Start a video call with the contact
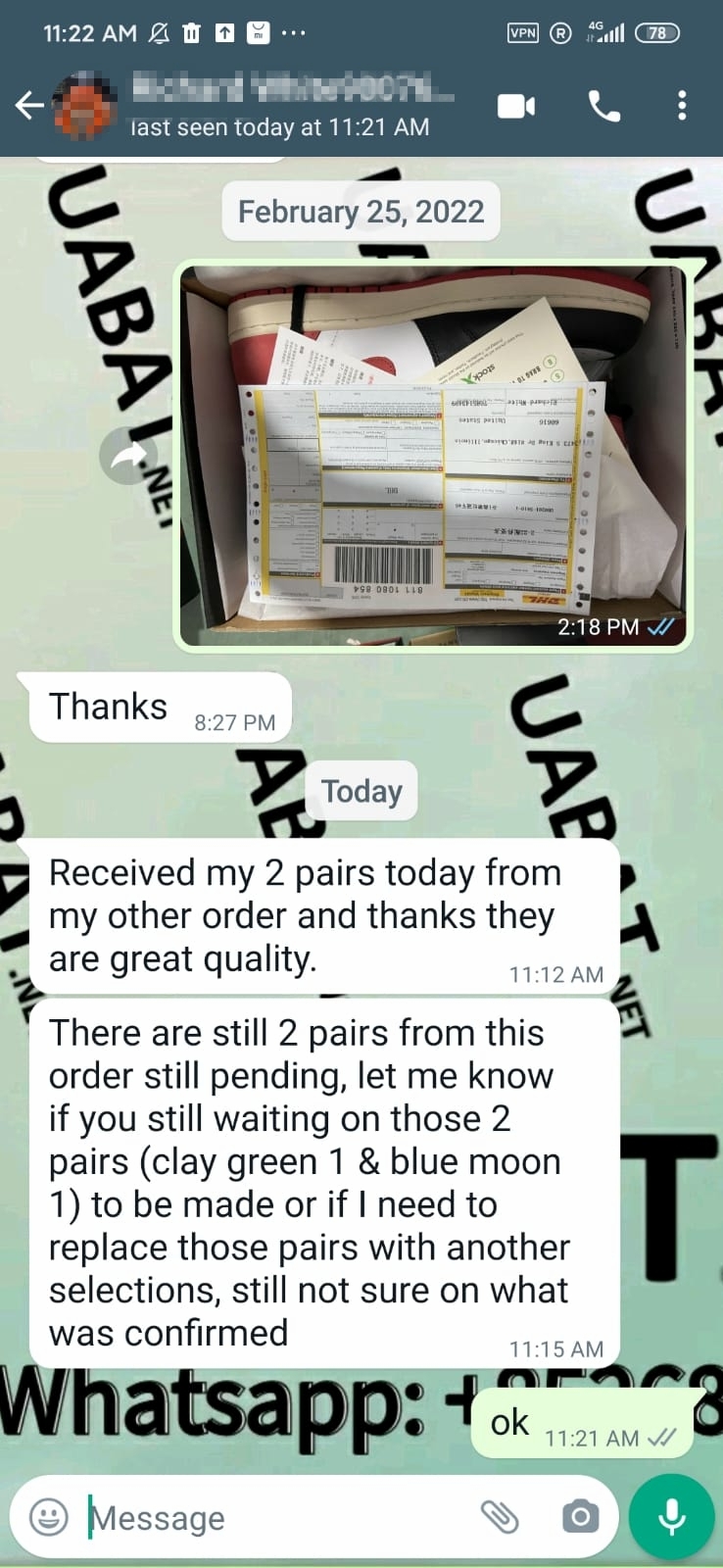 point(517,106)
